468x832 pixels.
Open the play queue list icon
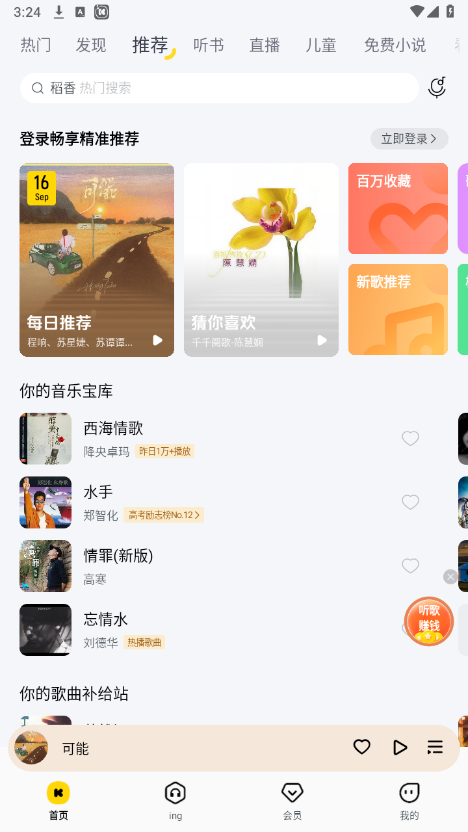coord(435,748)
